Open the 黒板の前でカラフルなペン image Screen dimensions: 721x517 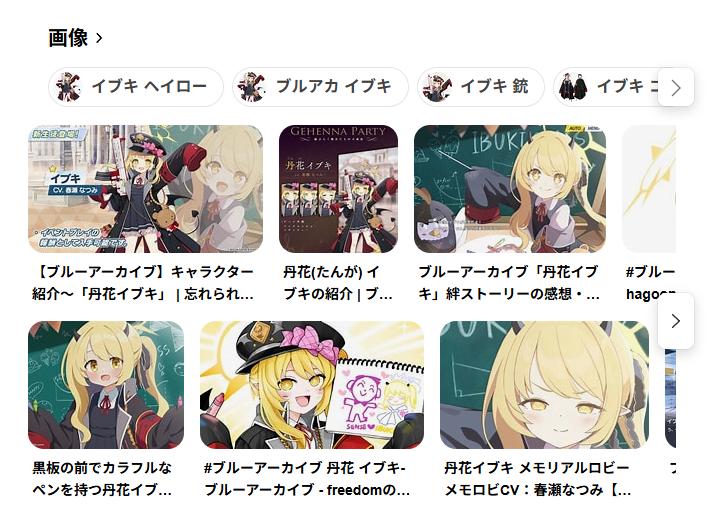click(106, 385)
